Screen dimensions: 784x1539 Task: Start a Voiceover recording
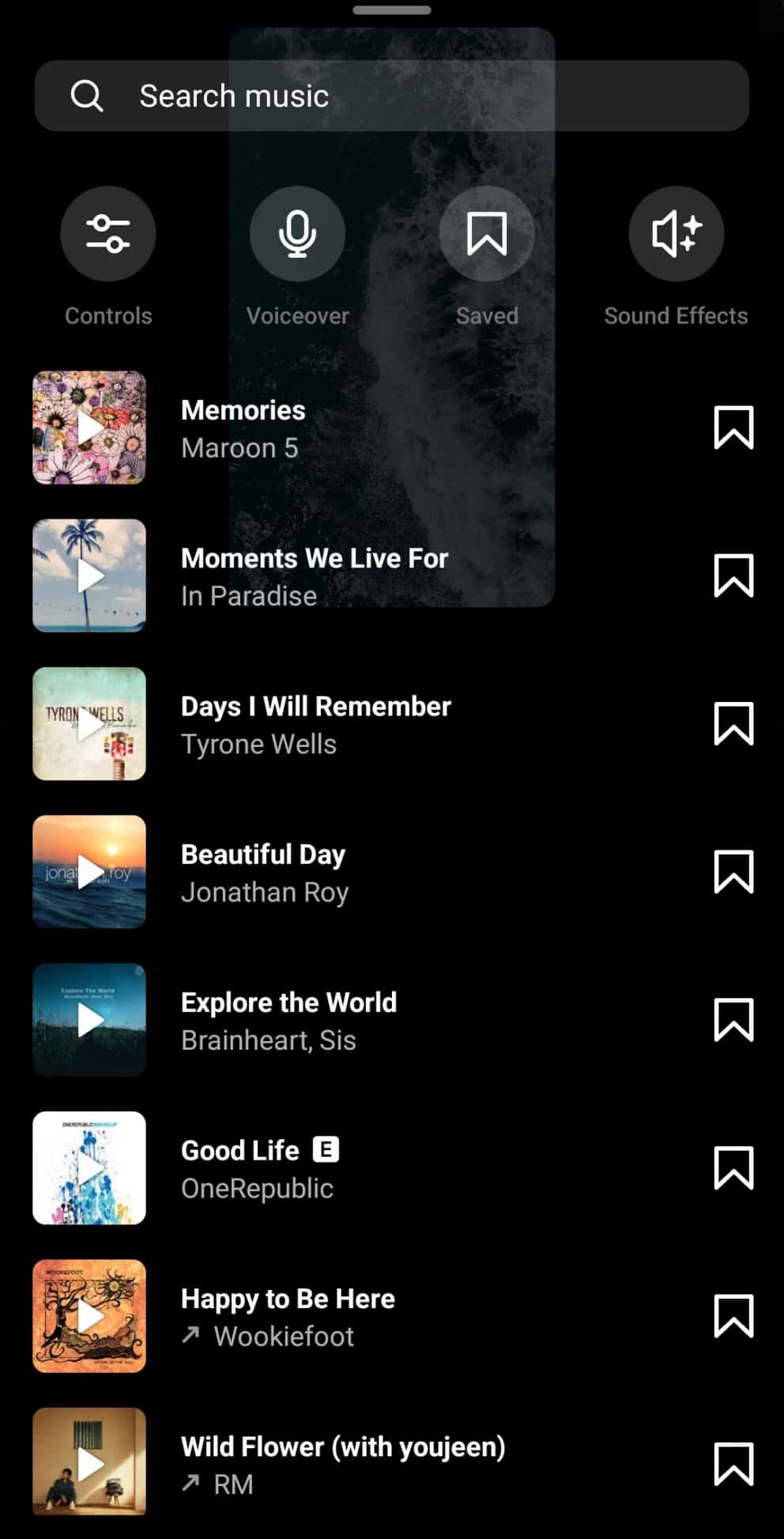point(297,234)
